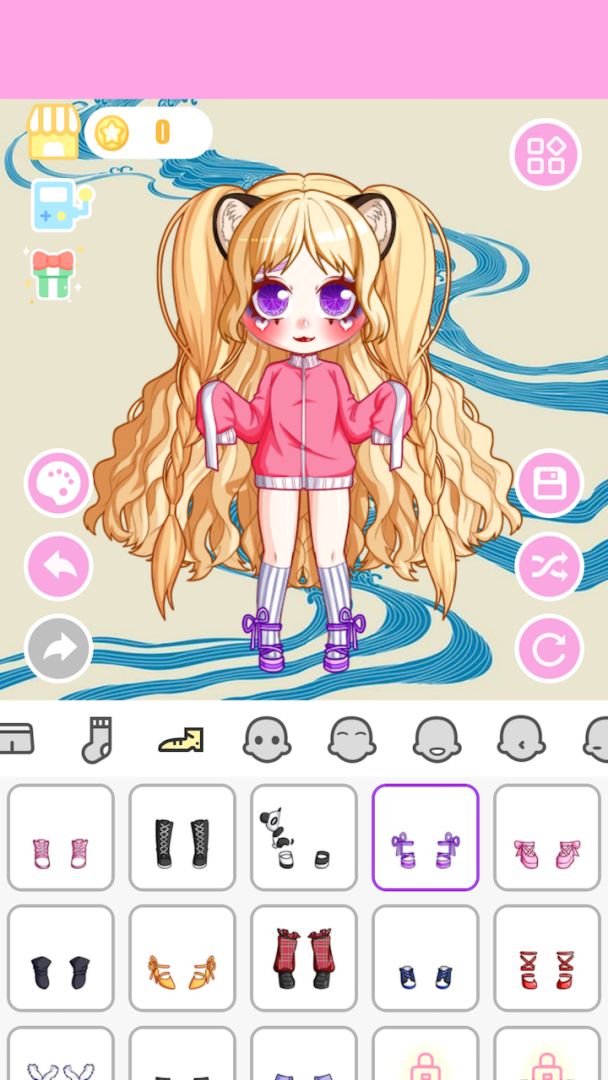Screen dimensions: 608x1080
Task: Save the character
Action: [549, 484]
